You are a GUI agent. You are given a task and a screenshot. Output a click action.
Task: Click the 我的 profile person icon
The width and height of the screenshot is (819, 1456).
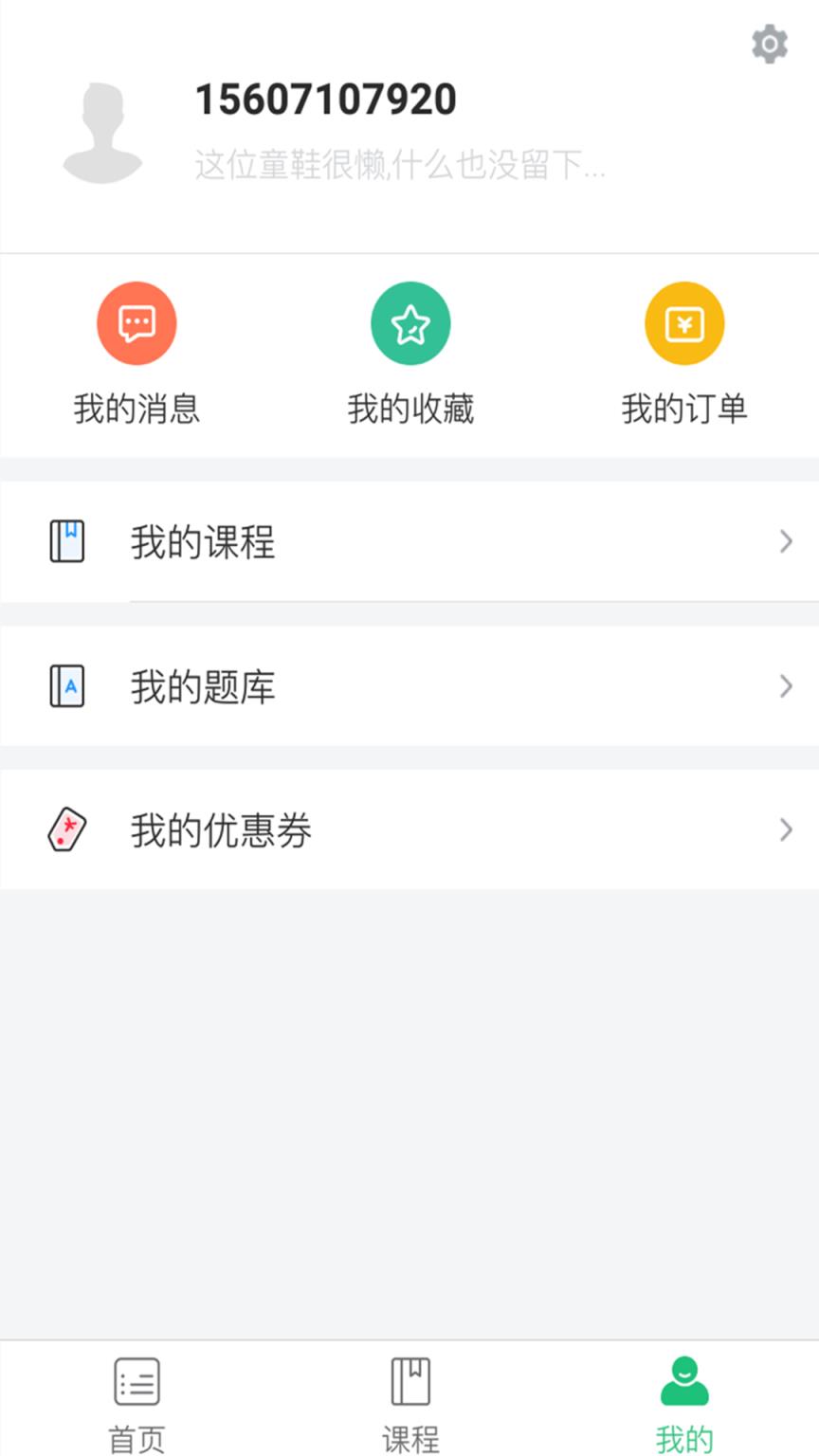(x=684, y=1382)
